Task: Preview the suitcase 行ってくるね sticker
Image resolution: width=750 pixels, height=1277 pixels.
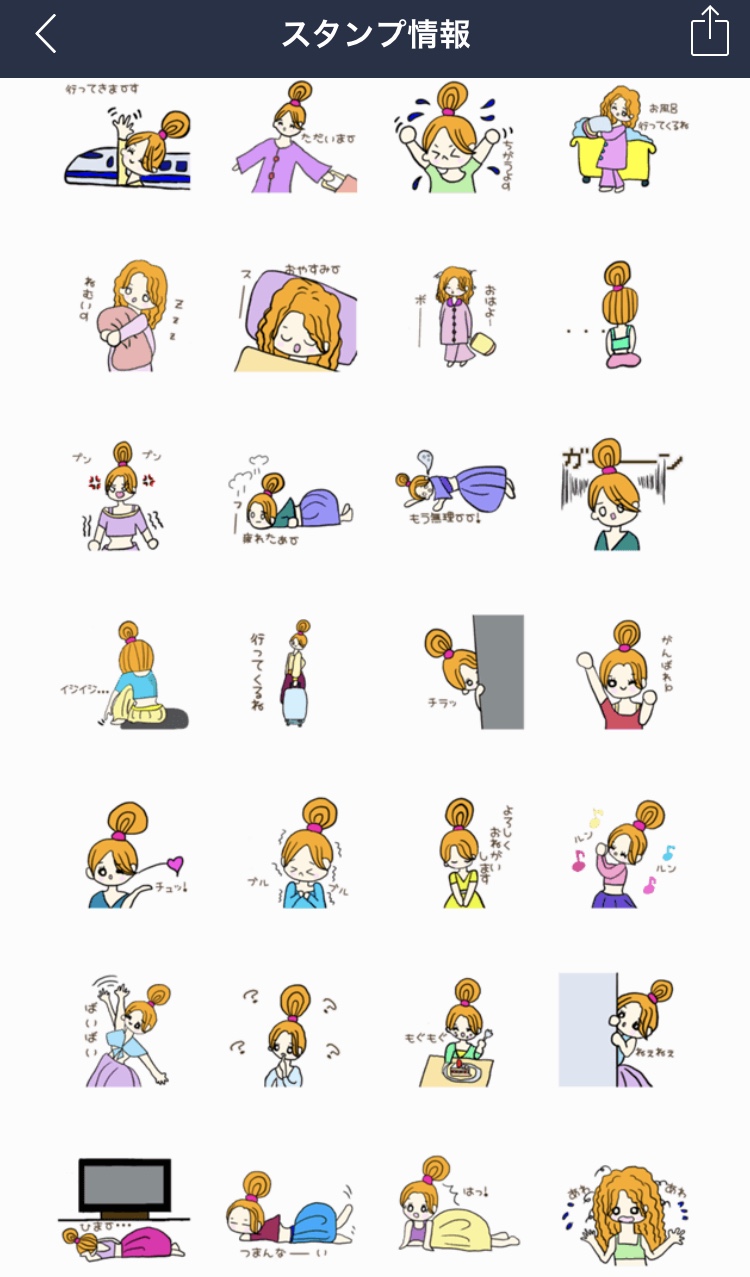Action: click(x=282, y=672)
